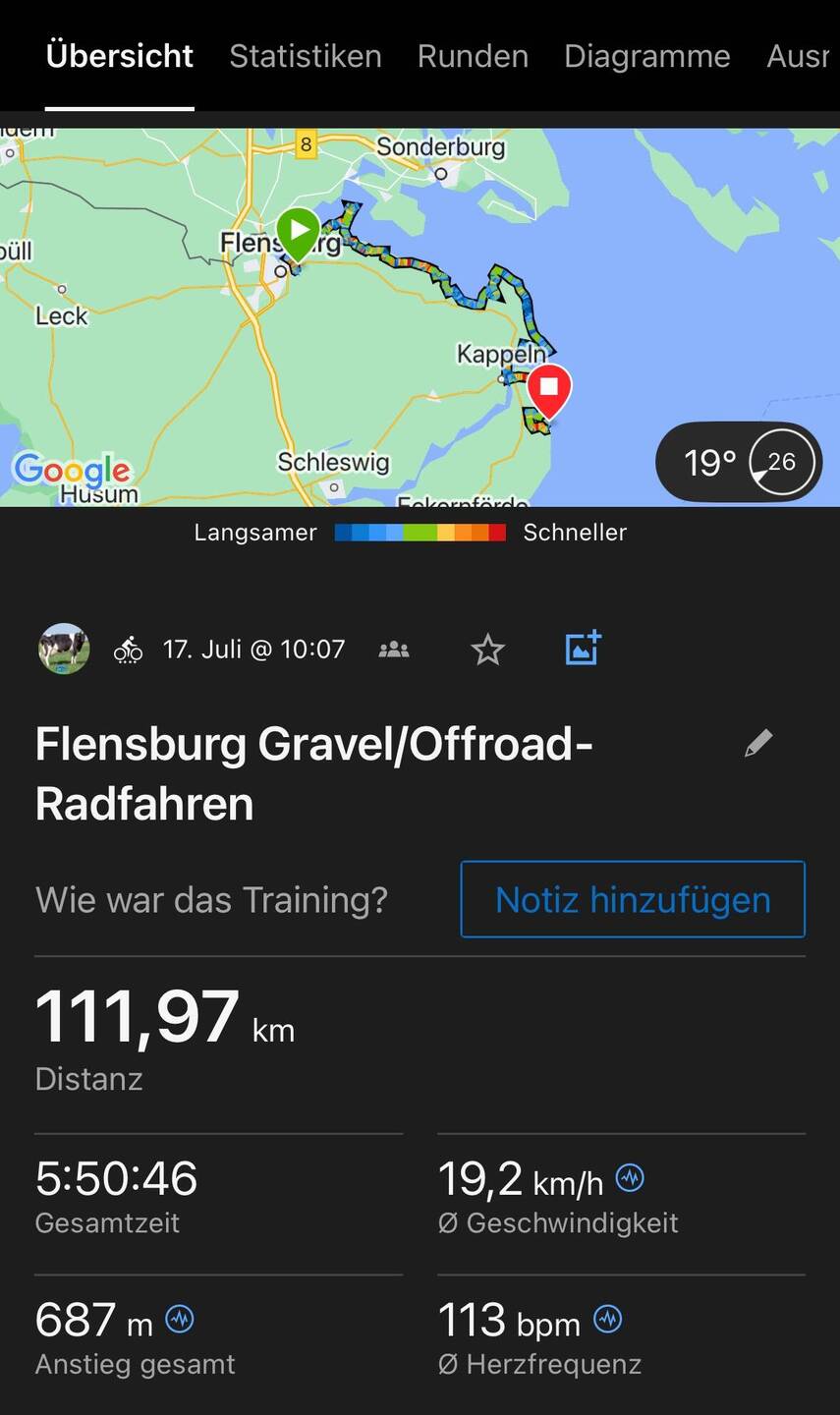Open the route map in full view
This screenshot has width=840, height=1415.
pos(393,324)
